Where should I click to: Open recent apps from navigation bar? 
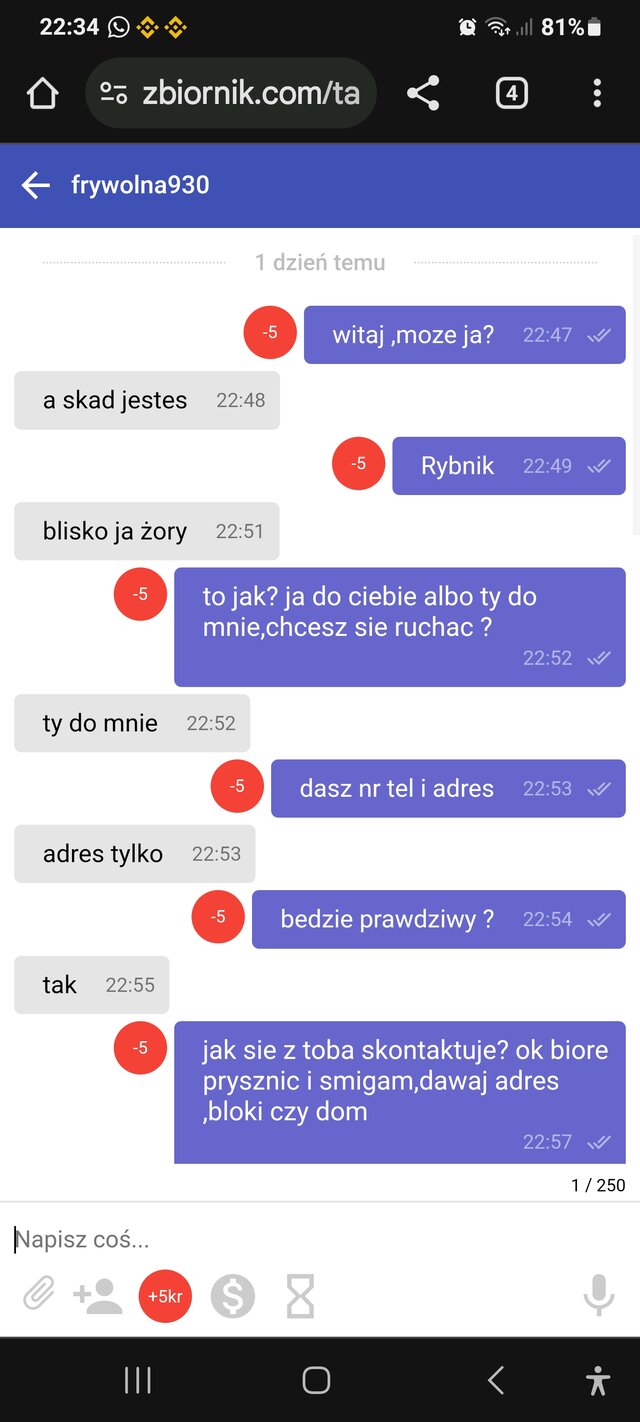(x=138, y=1381)
